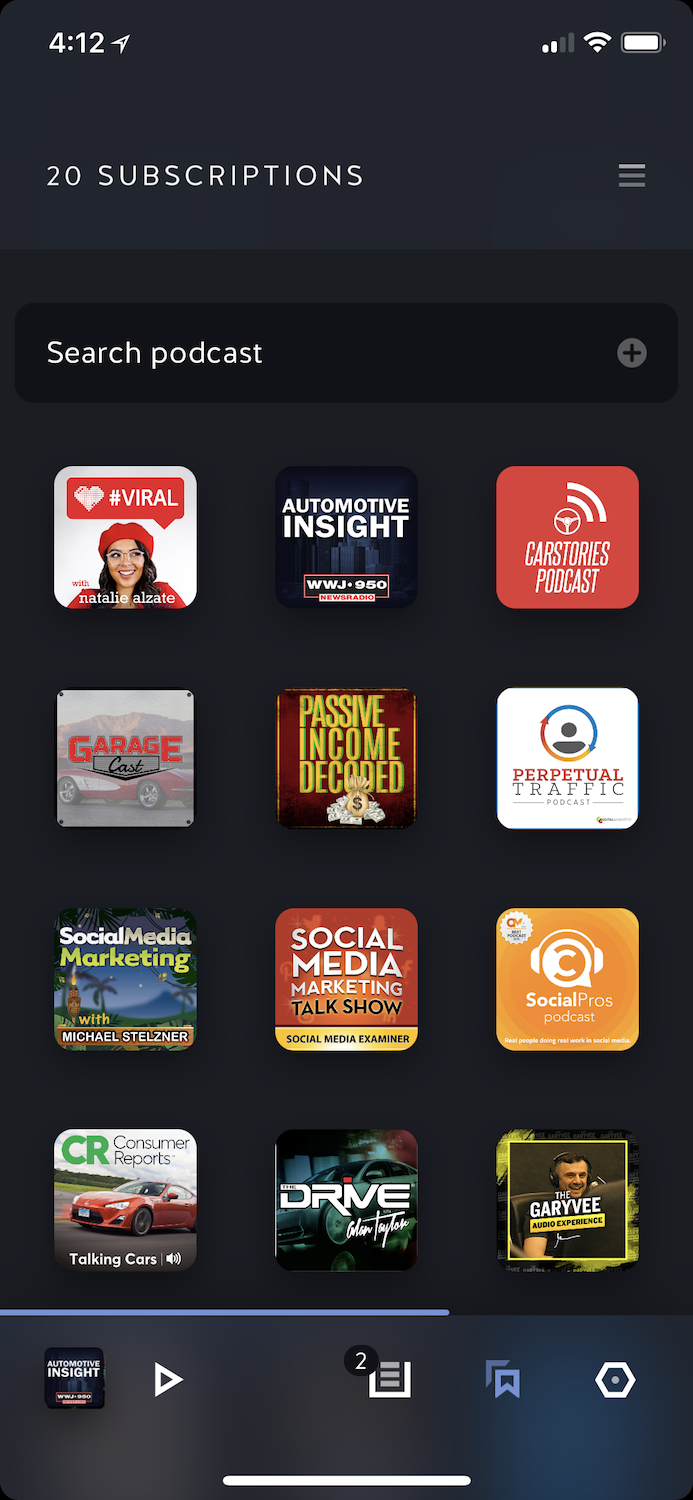Open the hexagon settings tab
The height and width of the screenshot is (1500, 693).
(615, 1380)
